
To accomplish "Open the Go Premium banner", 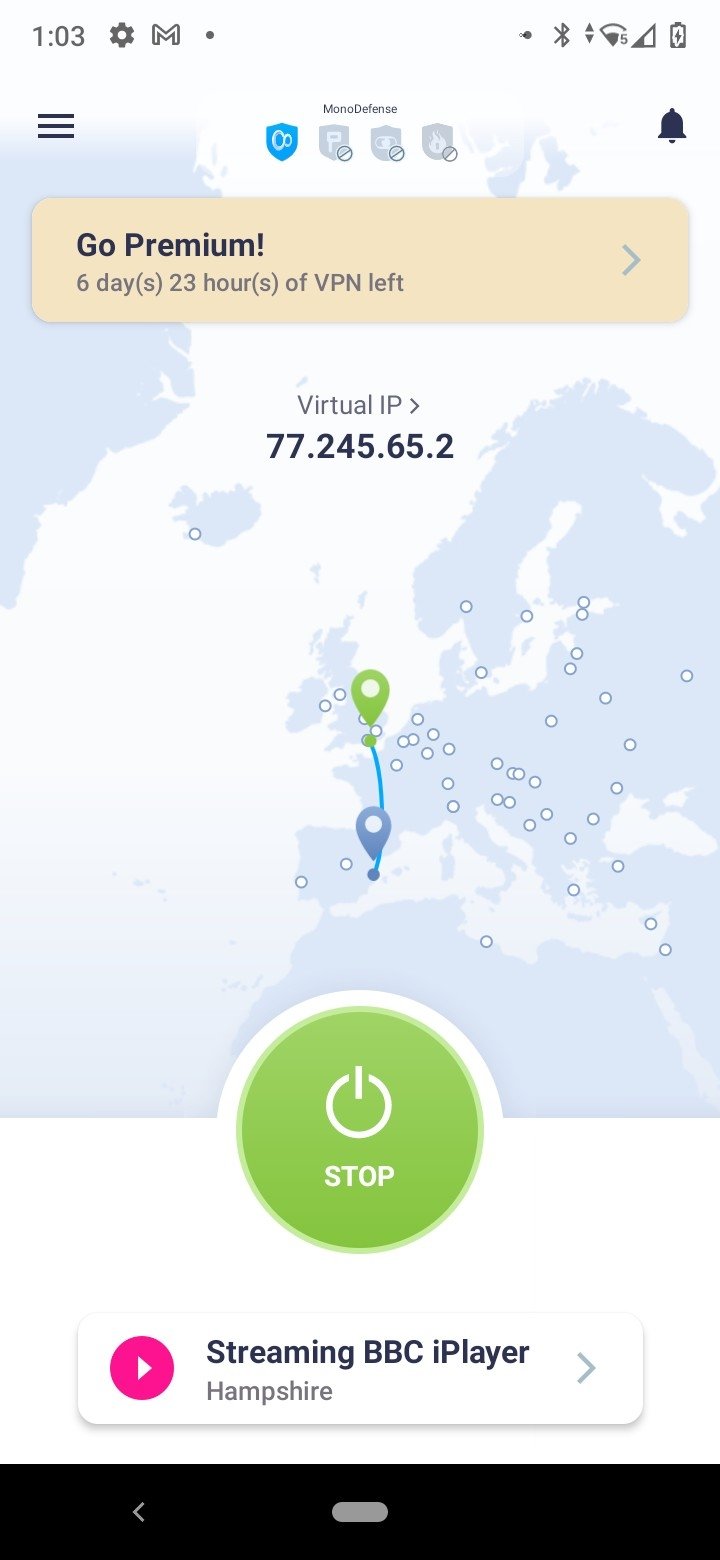I will tap(360, 260).
